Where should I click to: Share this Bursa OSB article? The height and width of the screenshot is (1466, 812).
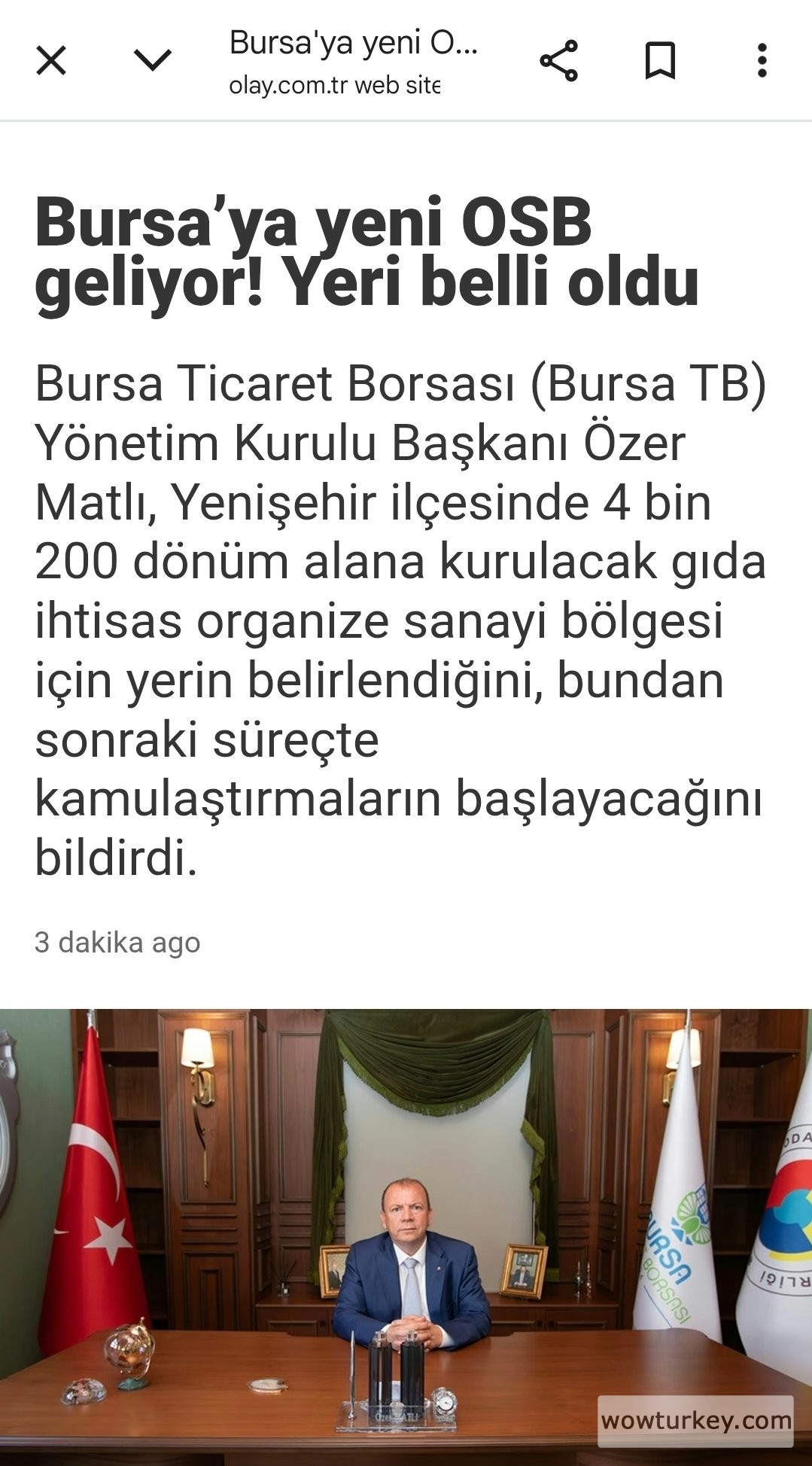pyautogui.click(x=558, y=60)
